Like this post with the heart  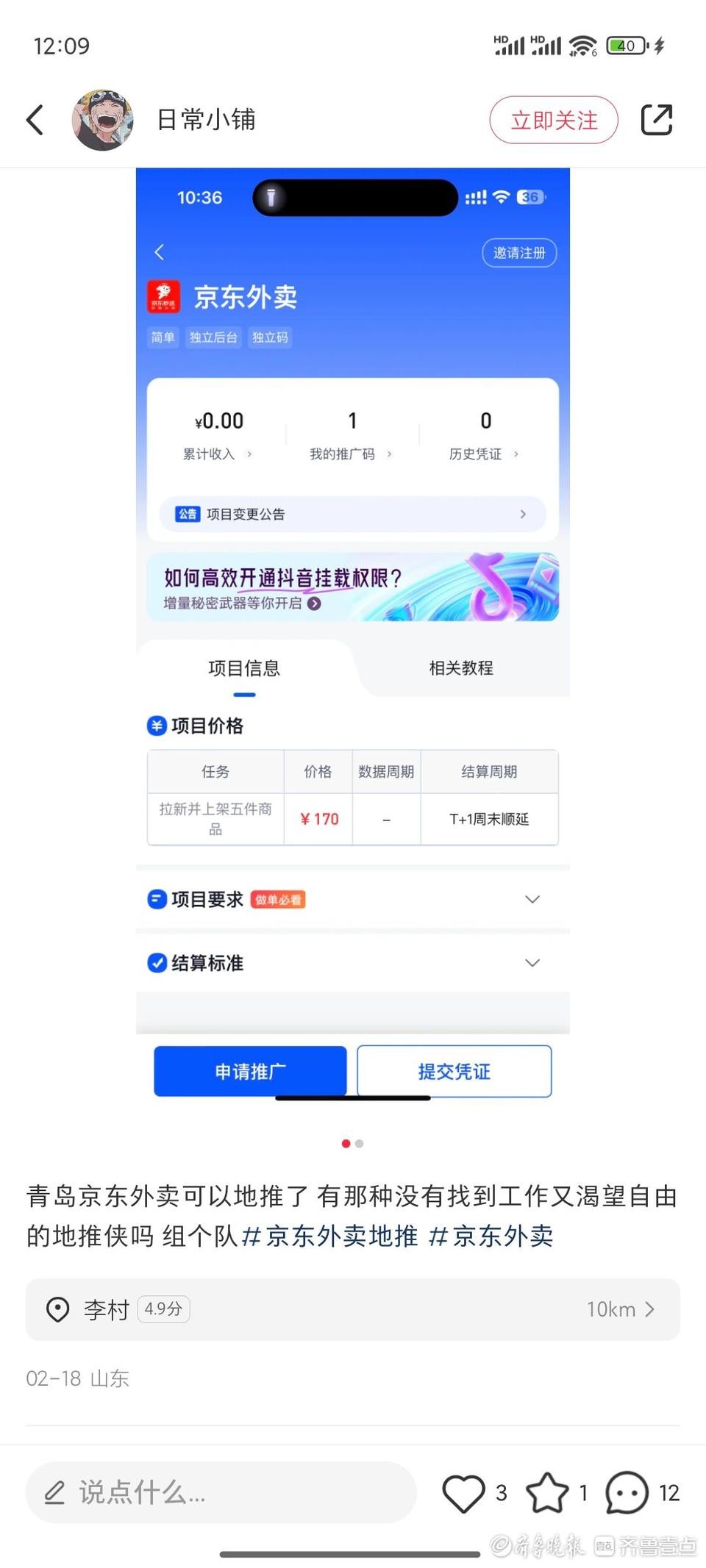tap(463, 1492)
